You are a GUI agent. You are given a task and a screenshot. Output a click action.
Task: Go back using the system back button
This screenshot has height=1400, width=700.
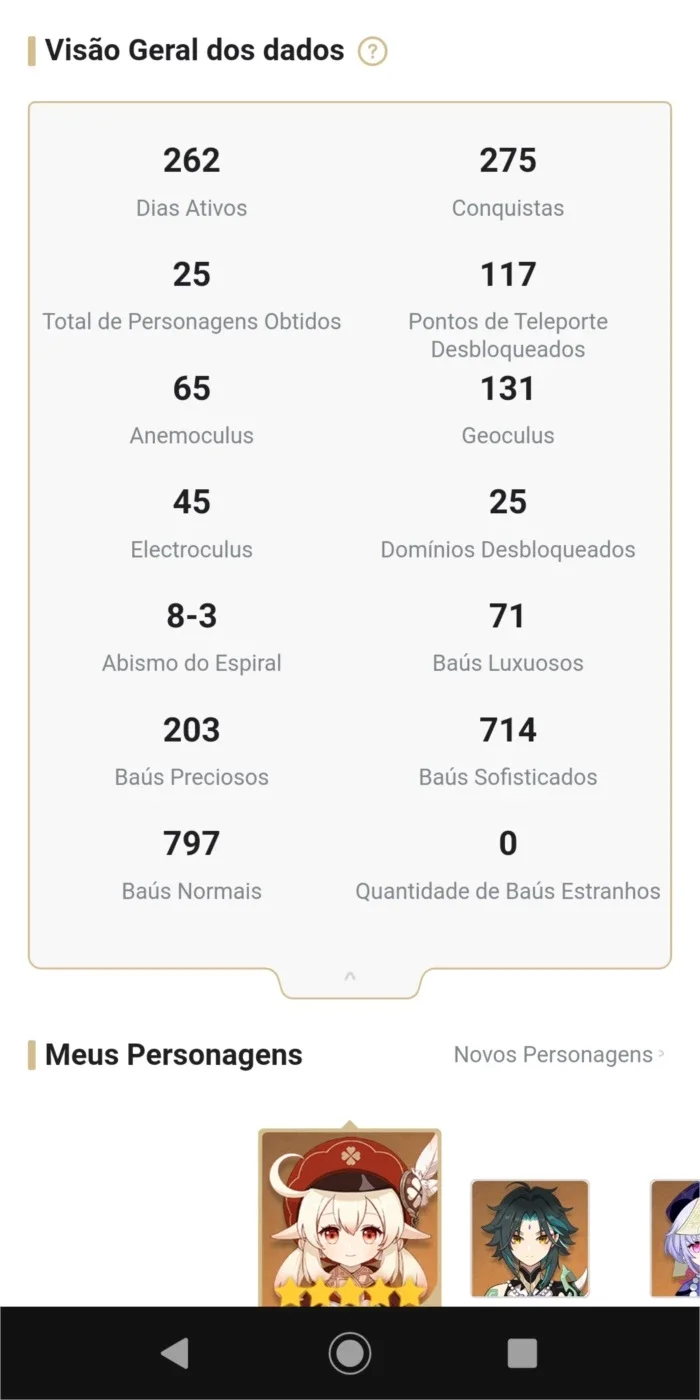[x=175, y=1353]
